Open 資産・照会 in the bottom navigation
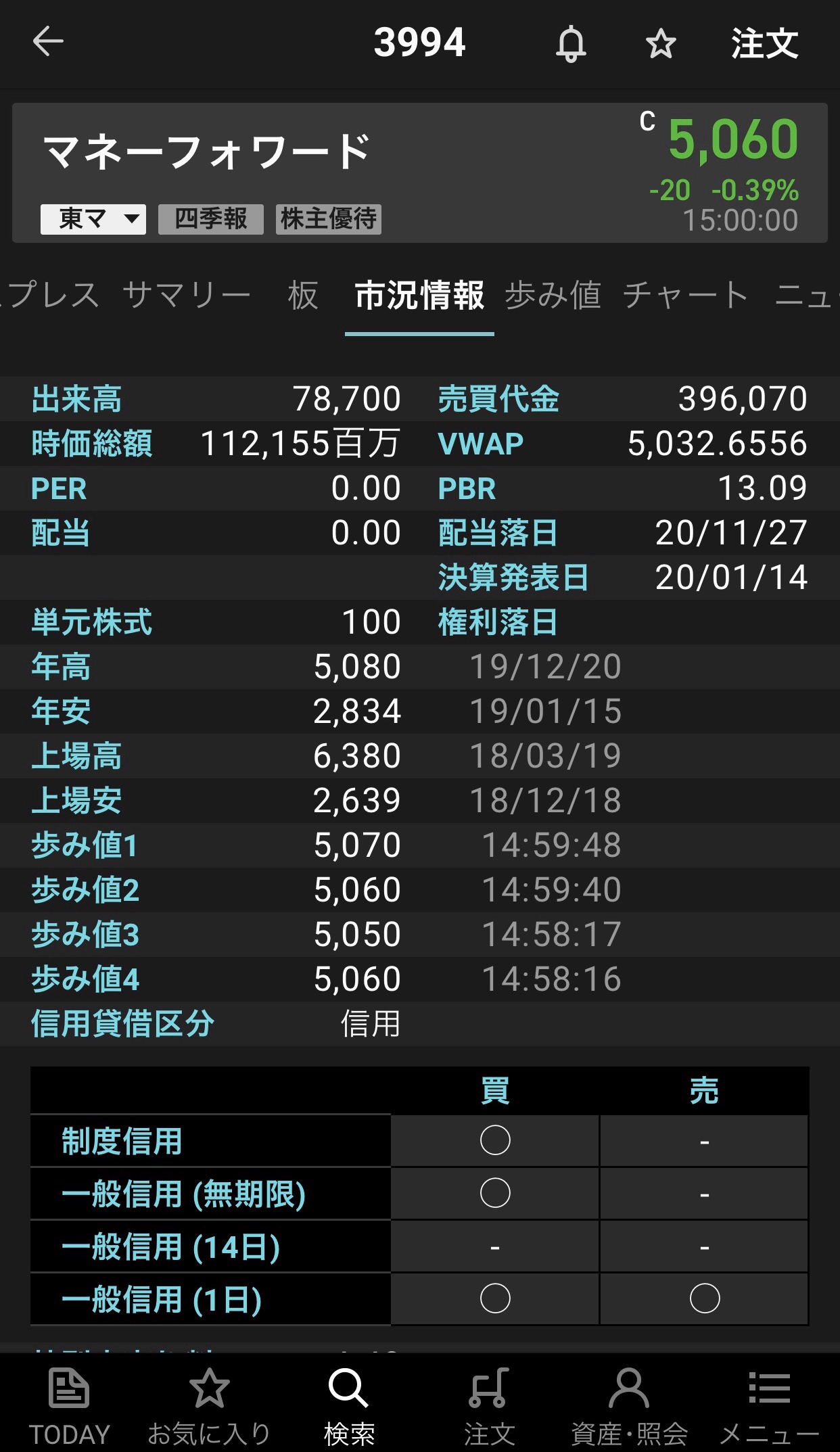Viewport: 840px width, 1452px height. click(x=630, y=1405)
